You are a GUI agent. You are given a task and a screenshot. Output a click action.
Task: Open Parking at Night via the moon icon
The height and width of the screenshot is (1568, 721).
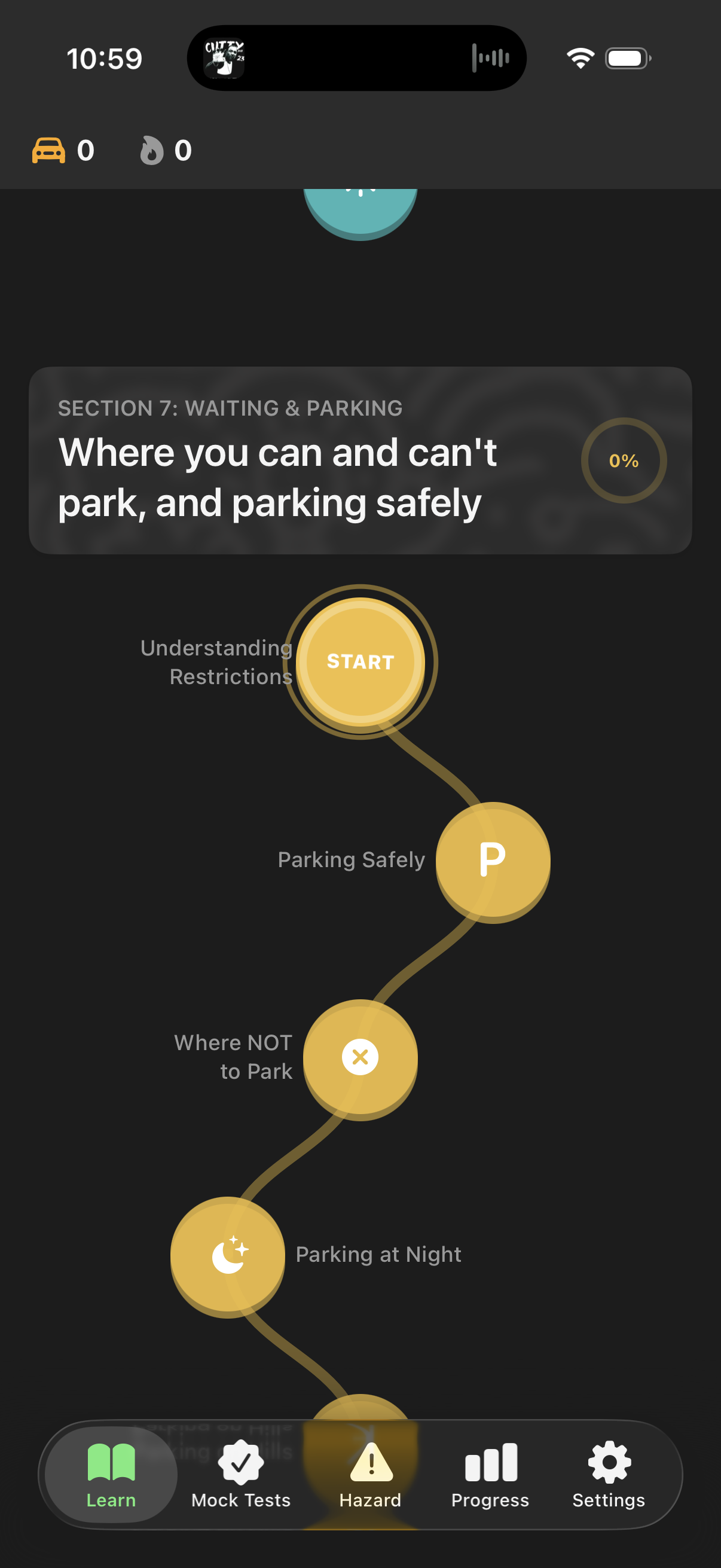[228, 1255]
